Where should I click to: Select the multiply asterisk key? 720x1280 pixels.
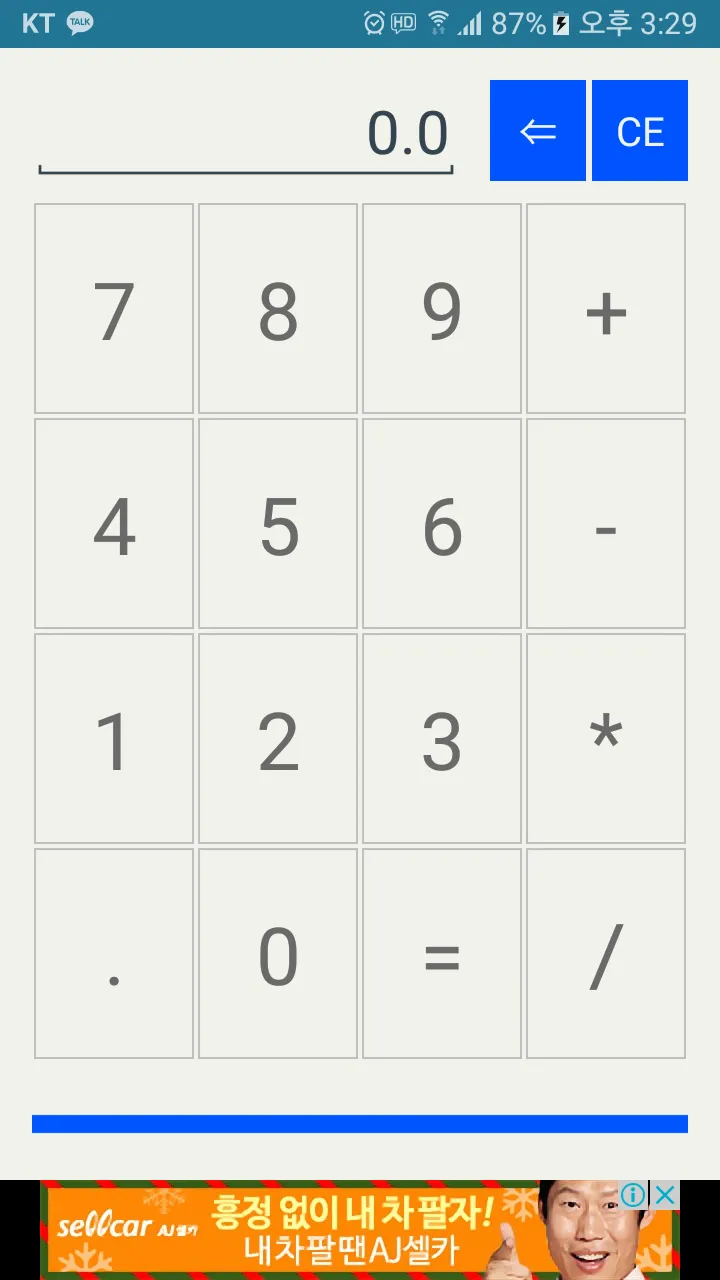[x=606, y=739]
